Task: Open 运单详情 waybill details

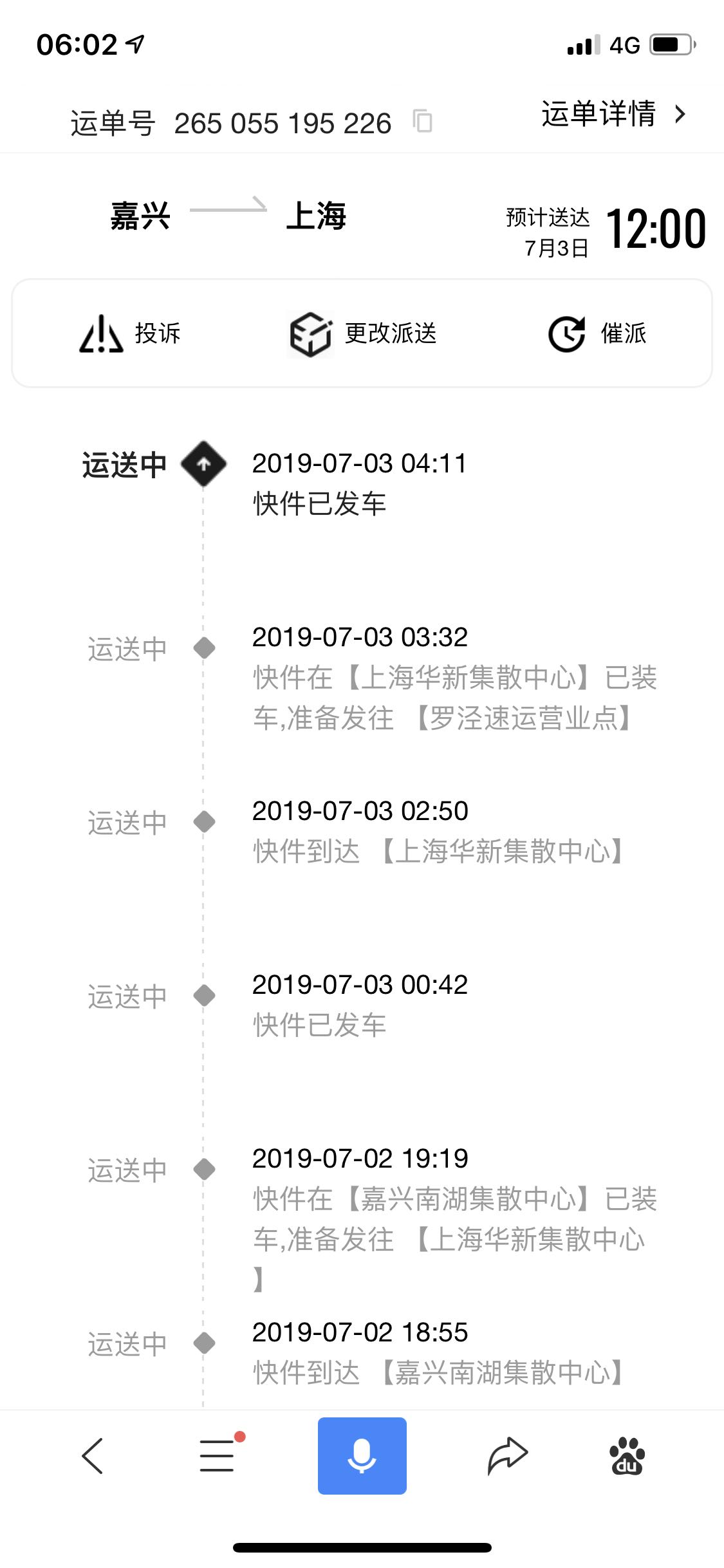Action: [614, 114]
